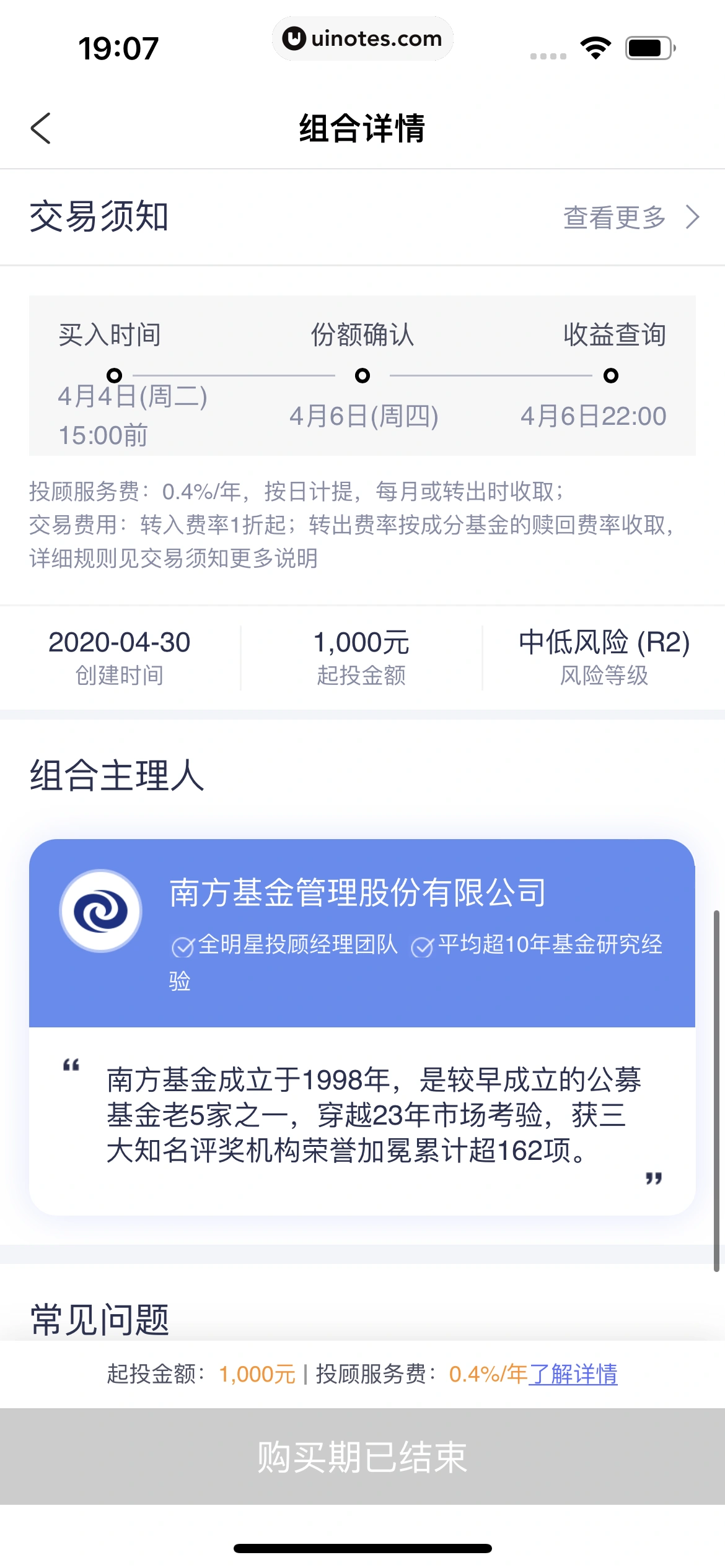Go back from 组合详情 page
The width and height of the screenshot is (725, 1568).
coord(41,129)
